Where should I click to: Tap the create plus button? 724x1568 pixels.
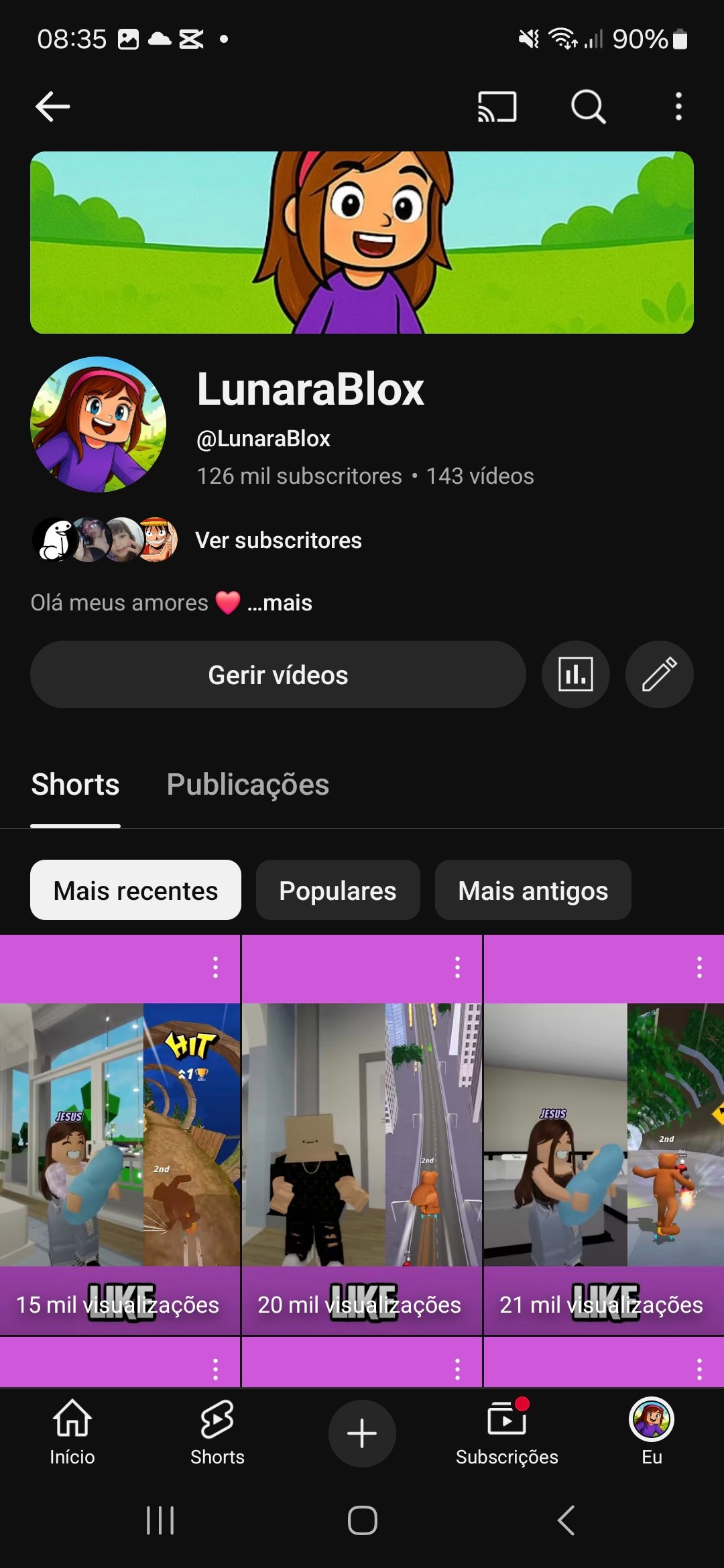(362, 1433)
